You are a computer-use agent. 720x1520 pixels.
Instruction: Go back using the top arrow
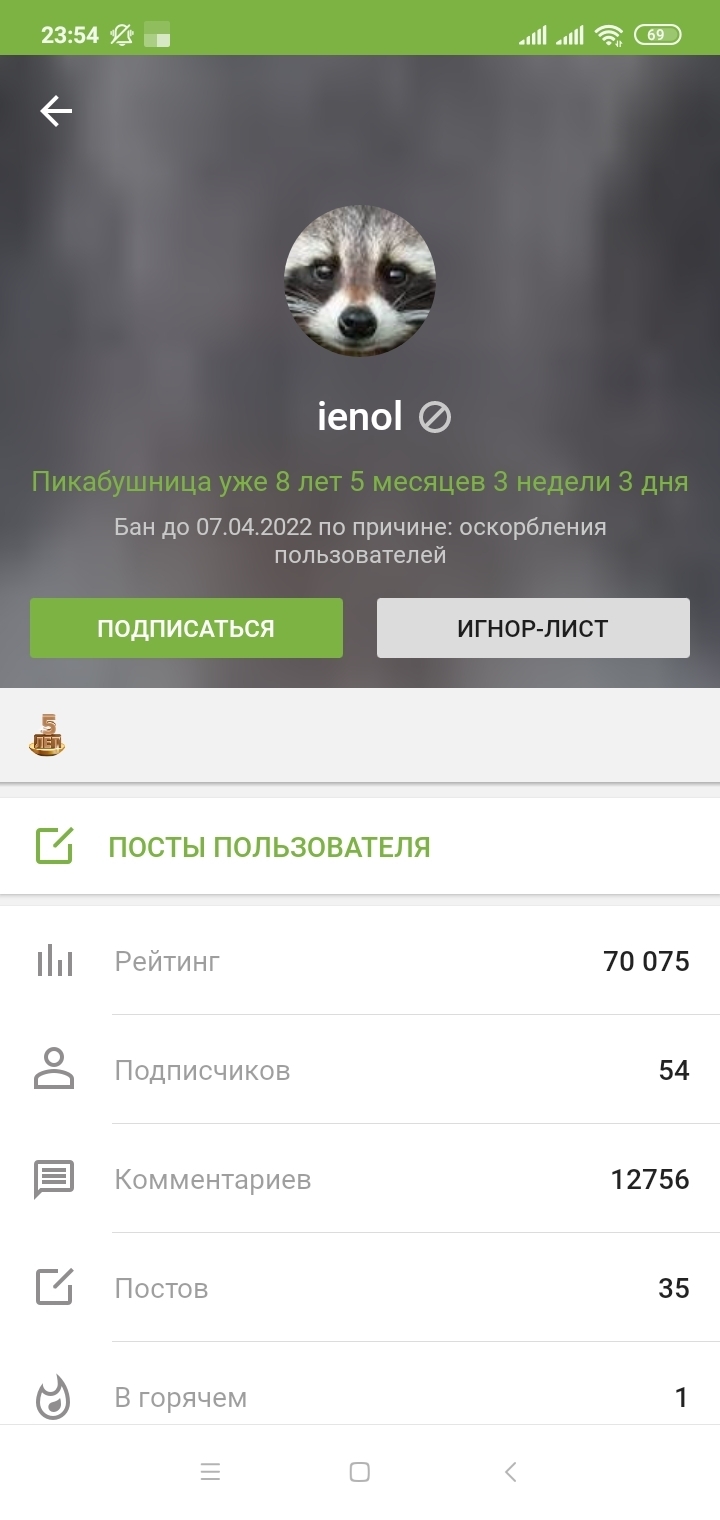click(56, 111)
